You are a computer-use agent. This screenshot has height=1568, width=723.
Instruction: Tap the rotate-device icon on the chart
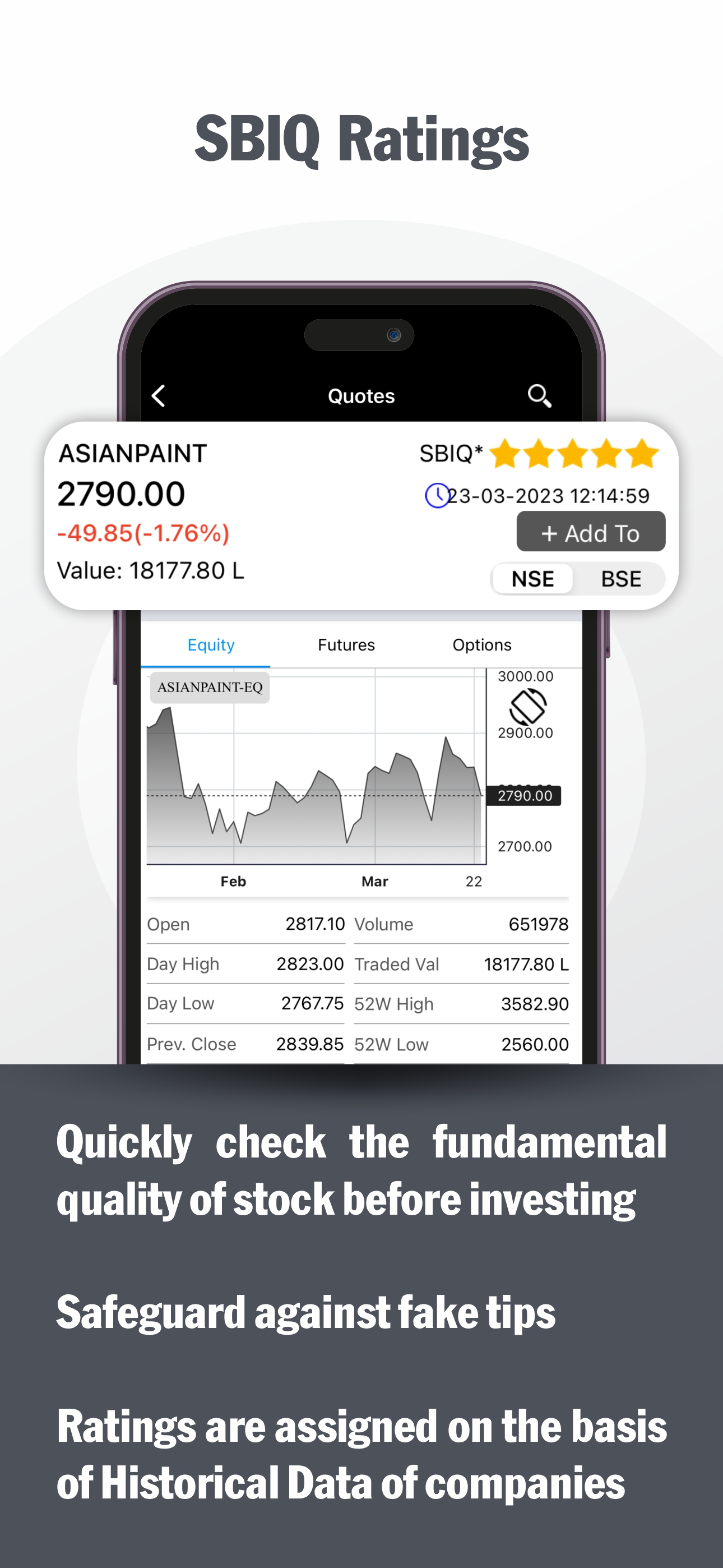click(529, 706)
